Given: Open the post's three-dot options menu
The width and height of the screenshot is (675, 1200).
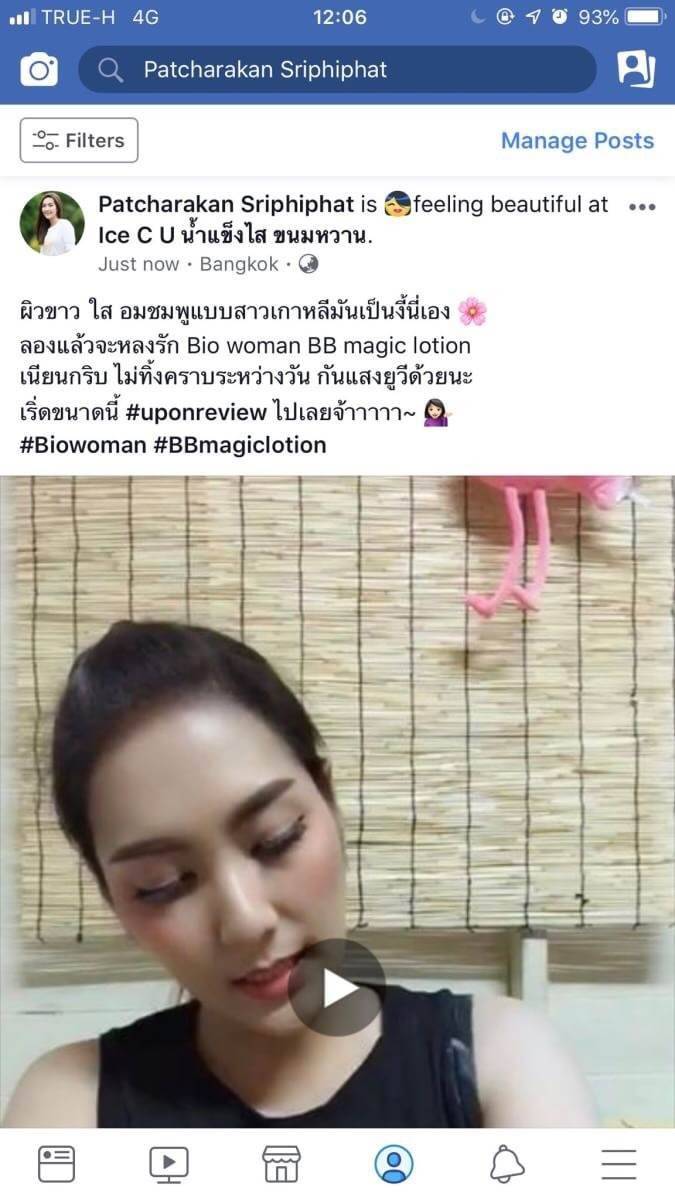Looking at the screenshot, I should pos(641,207).
